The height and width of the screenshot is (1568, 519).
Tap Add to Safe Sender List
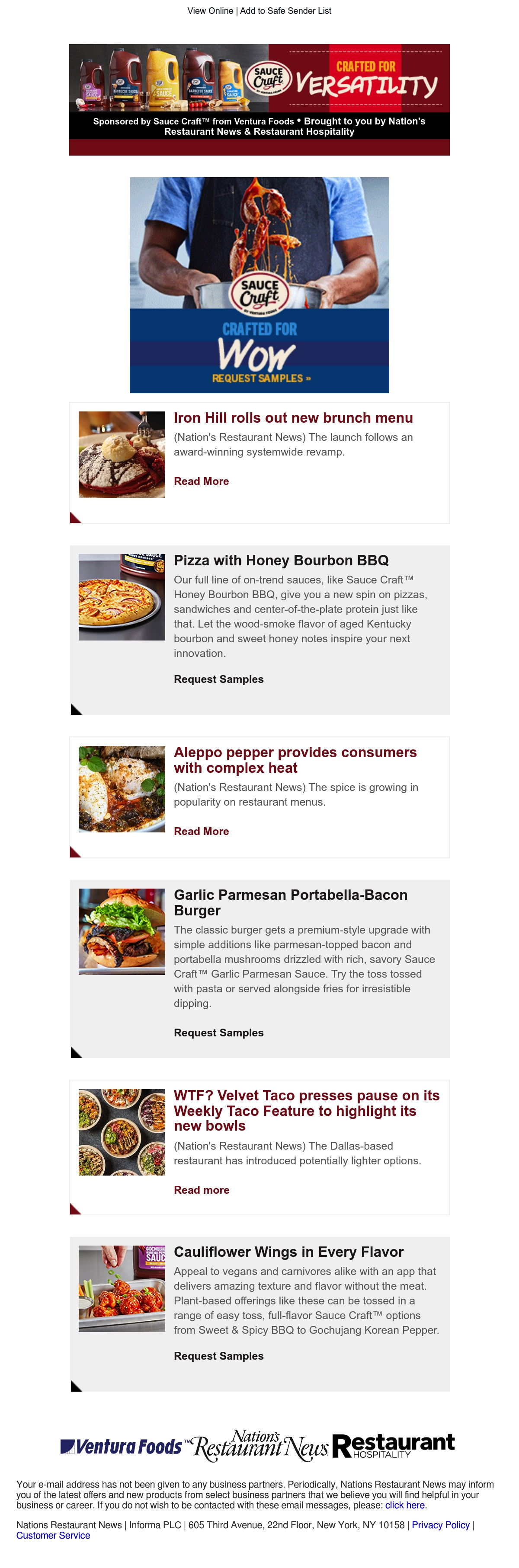pos(286,11)
